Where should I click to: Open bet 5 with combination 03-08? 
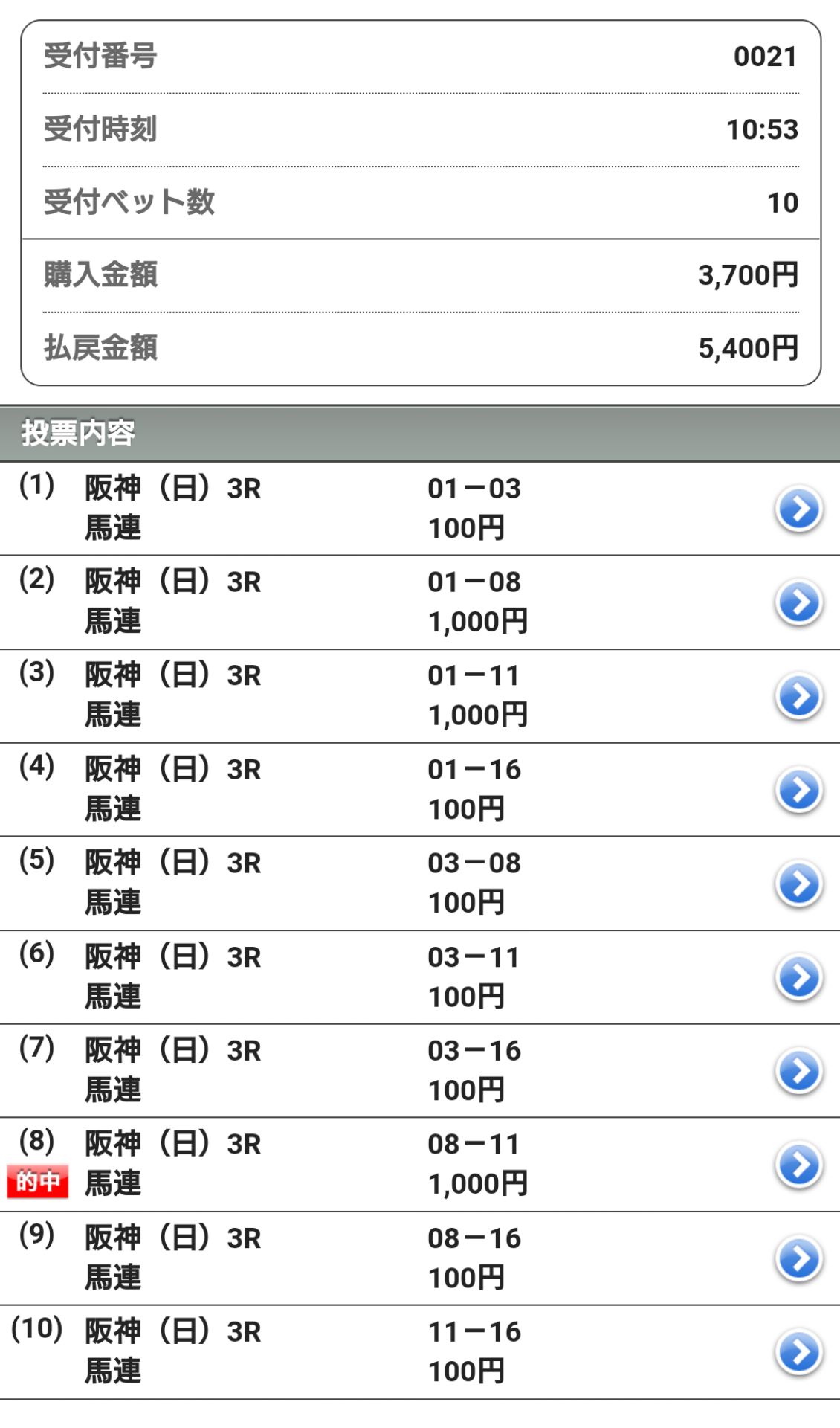798,884
